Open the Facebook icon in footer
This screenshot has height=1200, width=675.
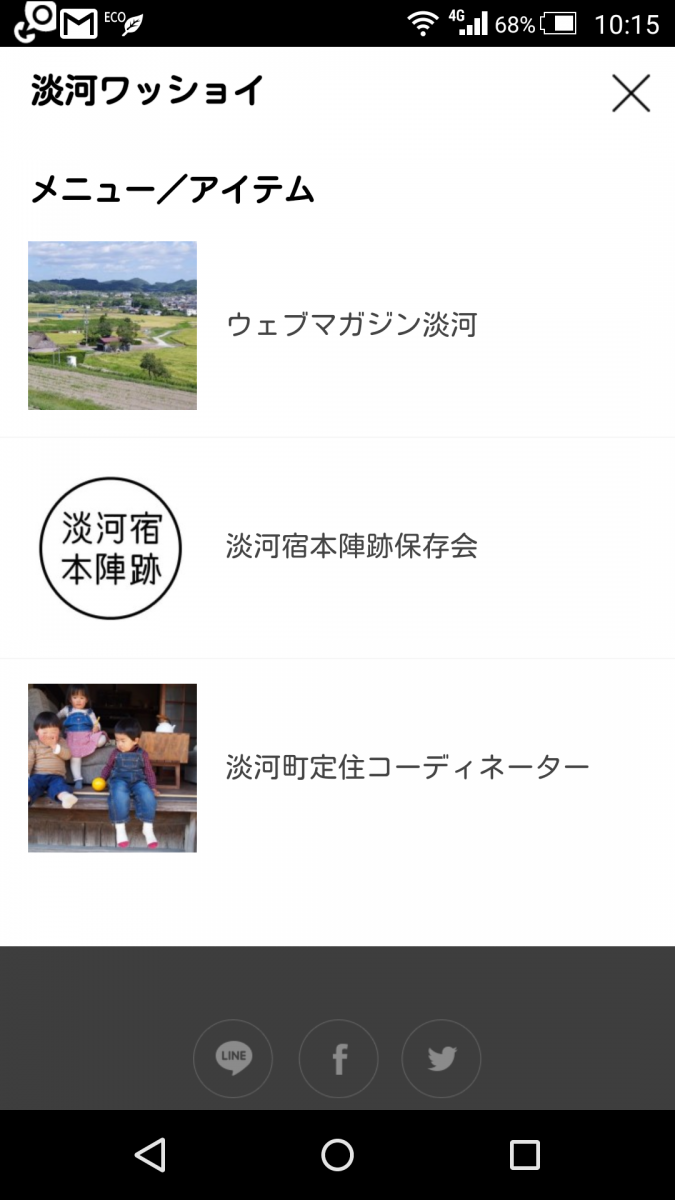click(x=338, y=1058)
